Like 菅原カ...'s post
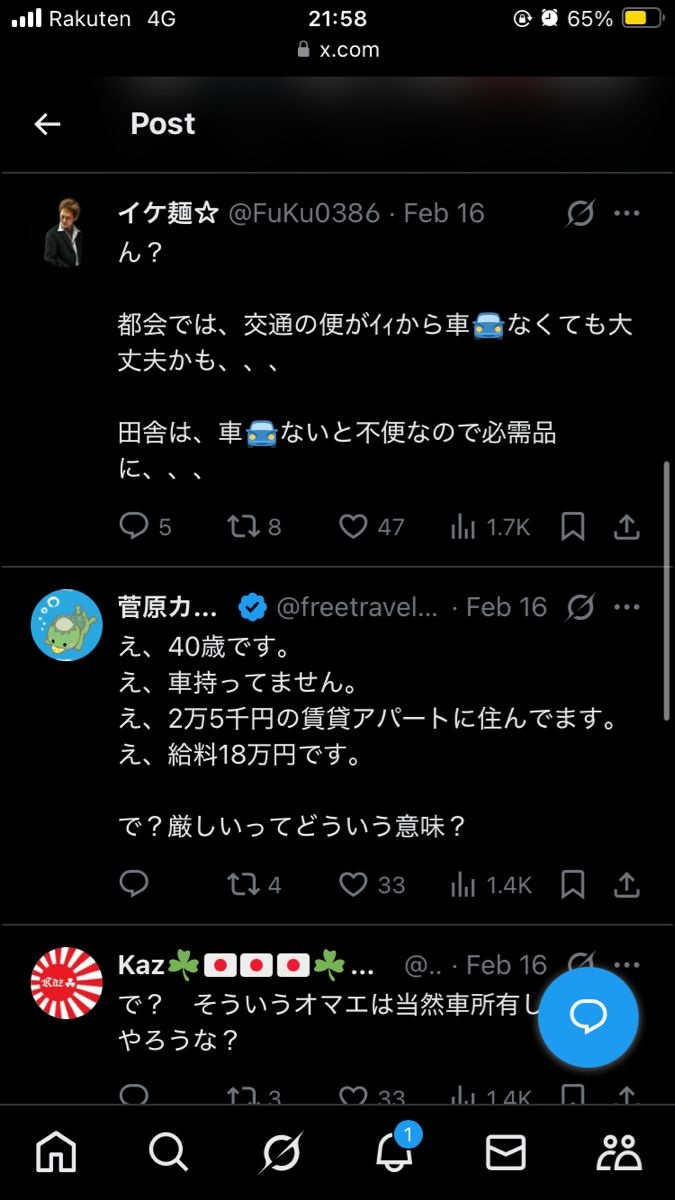Screen dimensions: 675x1200 (x=353, y=884)
